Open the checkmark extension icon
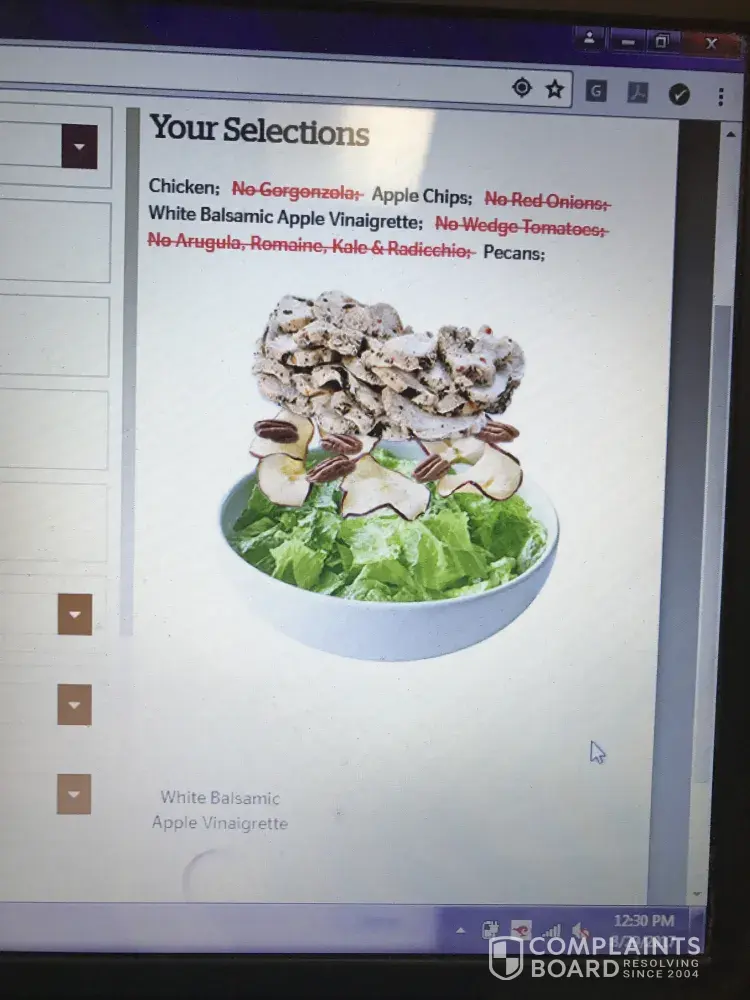Screen dimensions: 750x1000 click(x=679, y=94)
